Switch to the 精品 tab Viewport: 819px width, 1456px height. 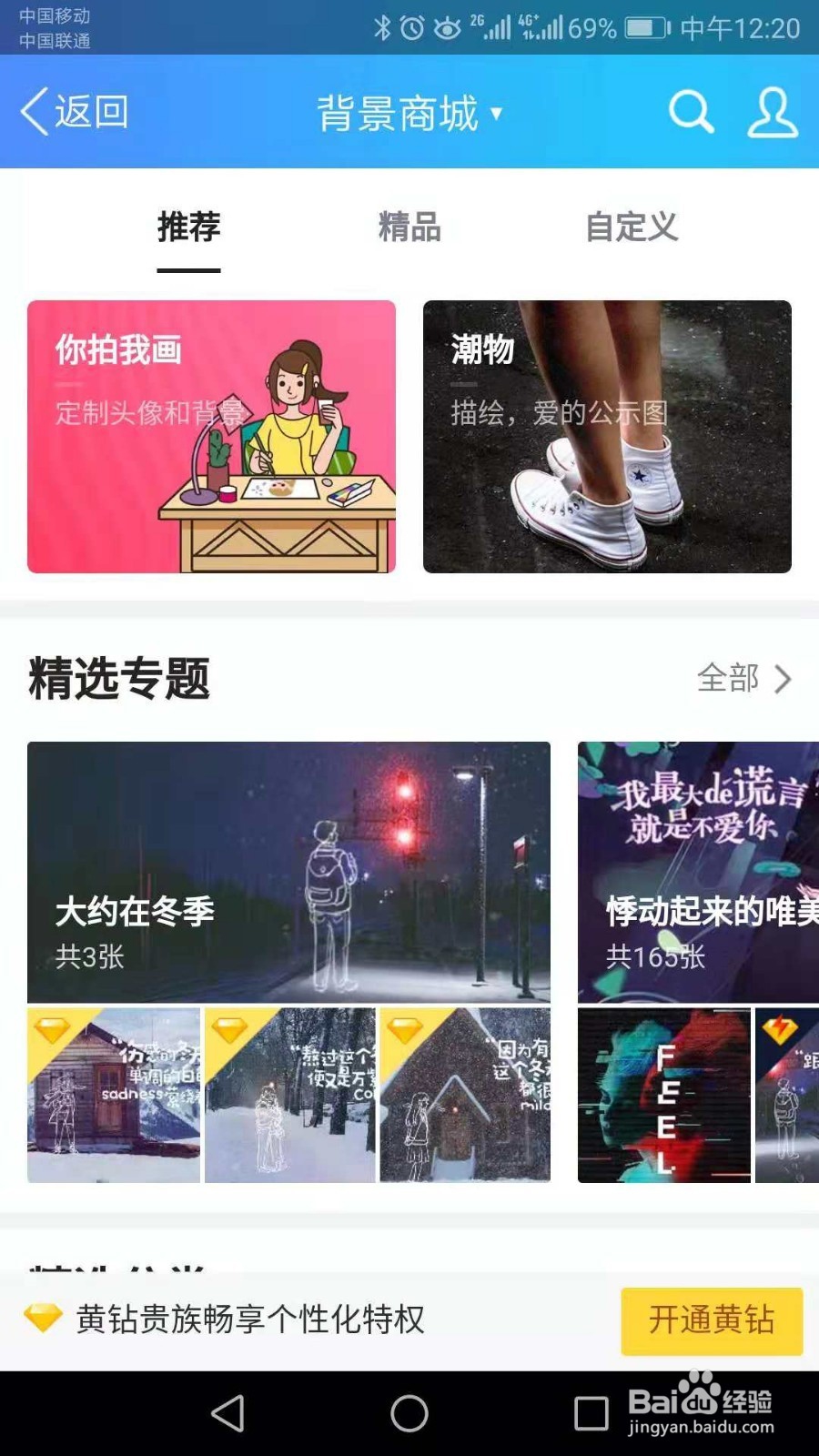coord(409,227)
